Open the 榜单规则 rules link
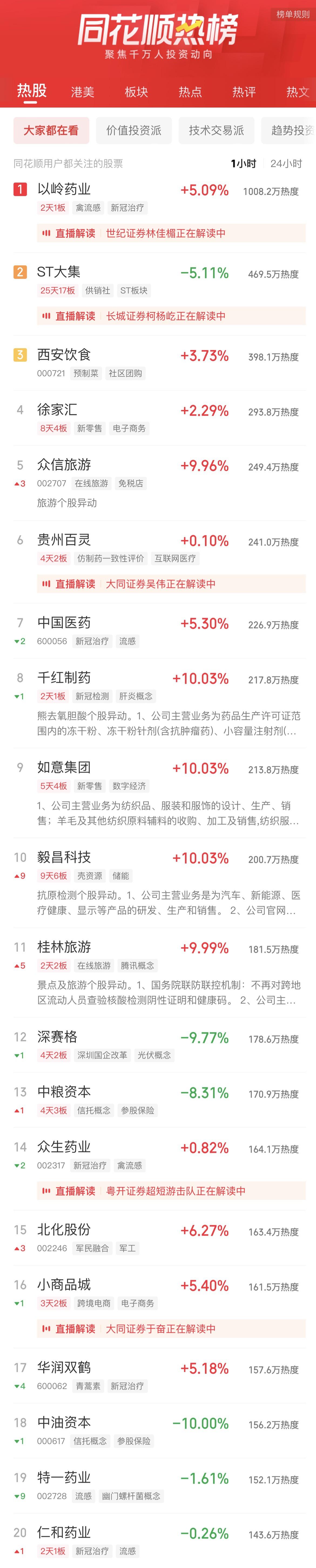The height and width of the screenshot is (1568, 316). (x=292, y=14)
